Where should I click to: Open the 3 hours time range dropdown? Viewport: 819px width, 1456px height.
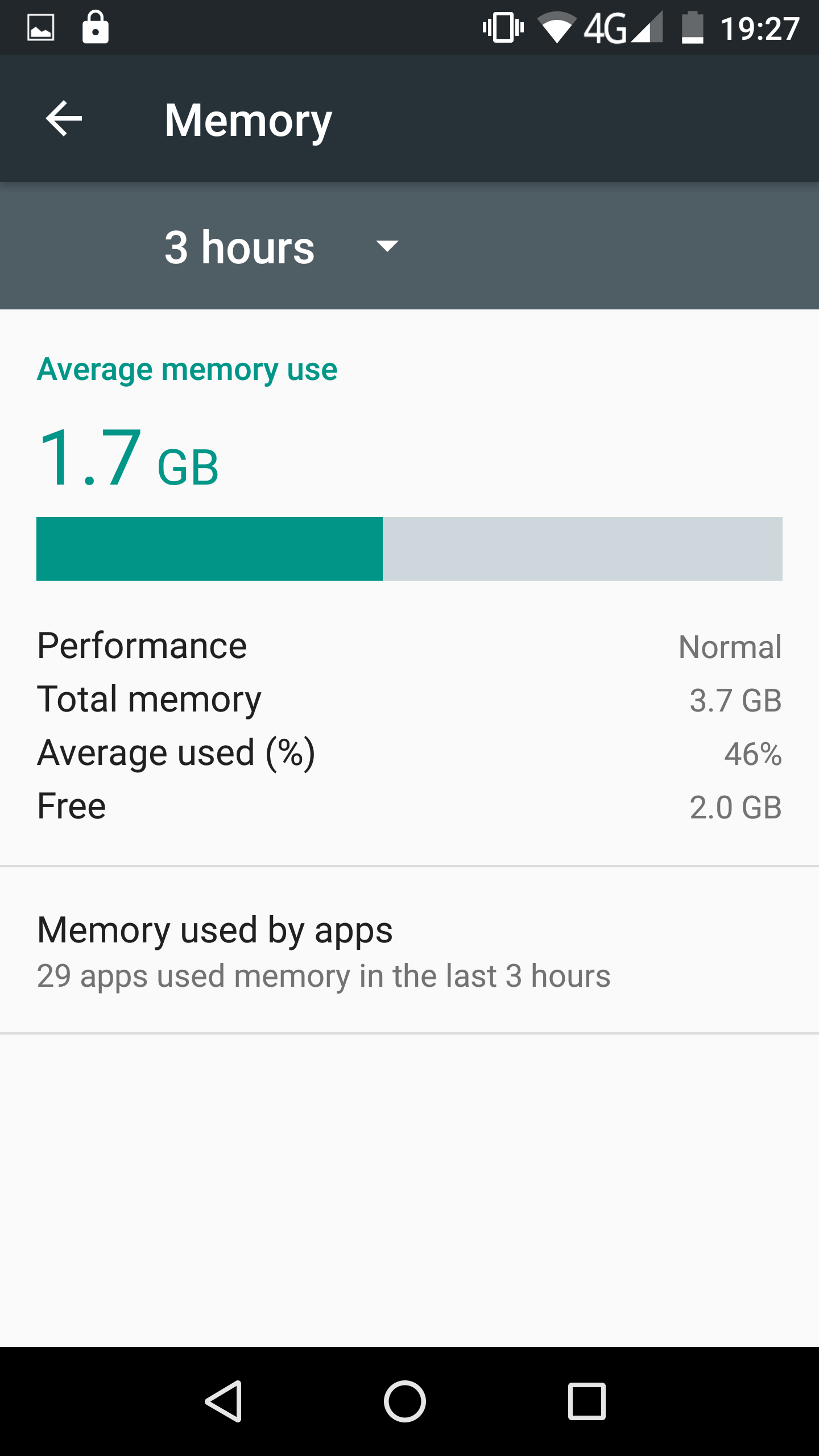click(282, 247)
